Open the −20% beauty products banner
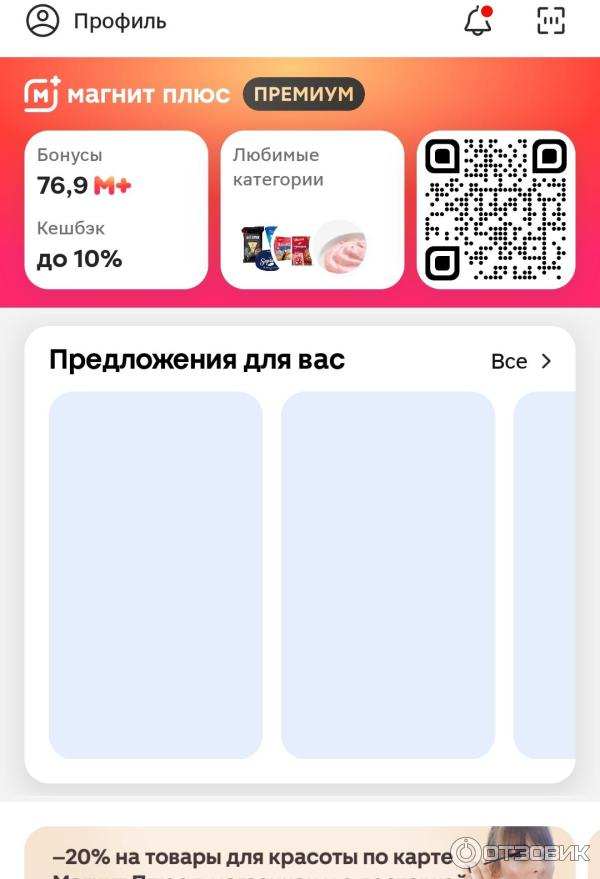The width and height of the screenshot is (600, 879). (x=300, y=853)
